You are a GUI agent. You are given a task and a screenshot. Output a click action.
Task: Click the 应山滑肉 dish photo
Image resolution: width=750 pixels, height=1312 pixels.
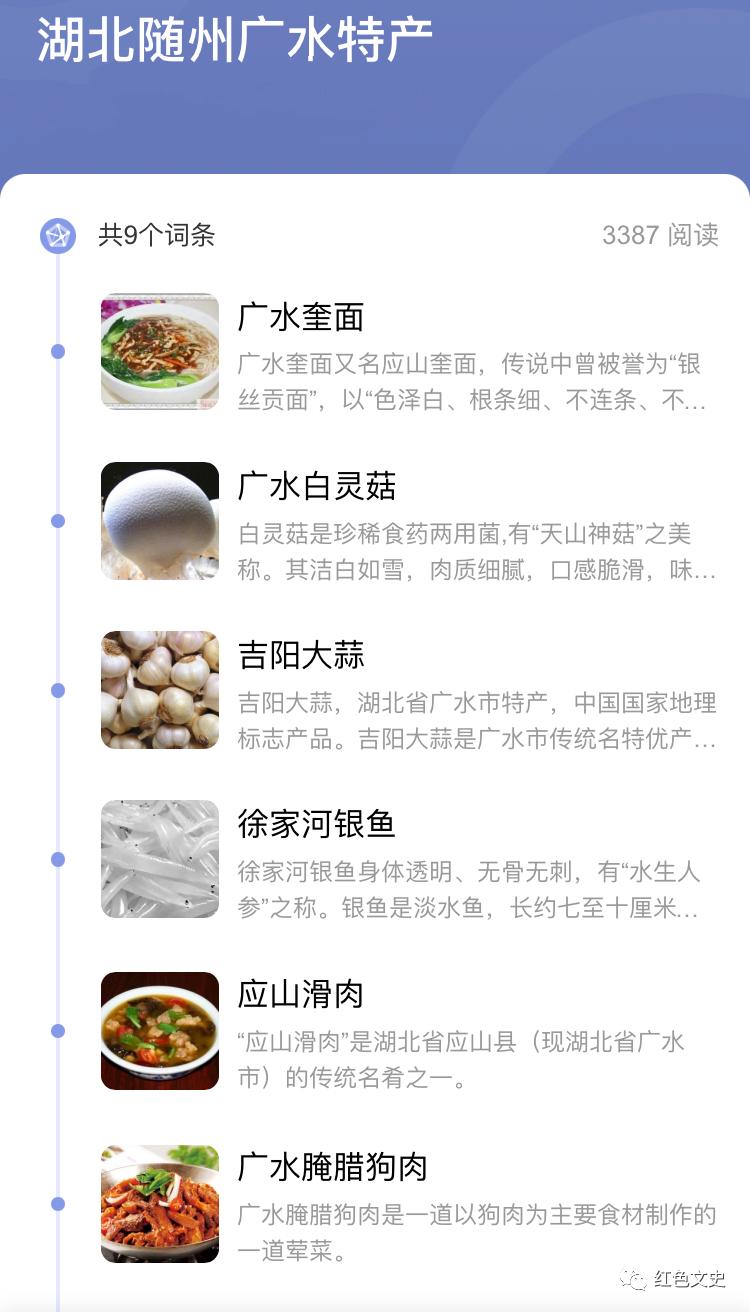pos(158,1031)
